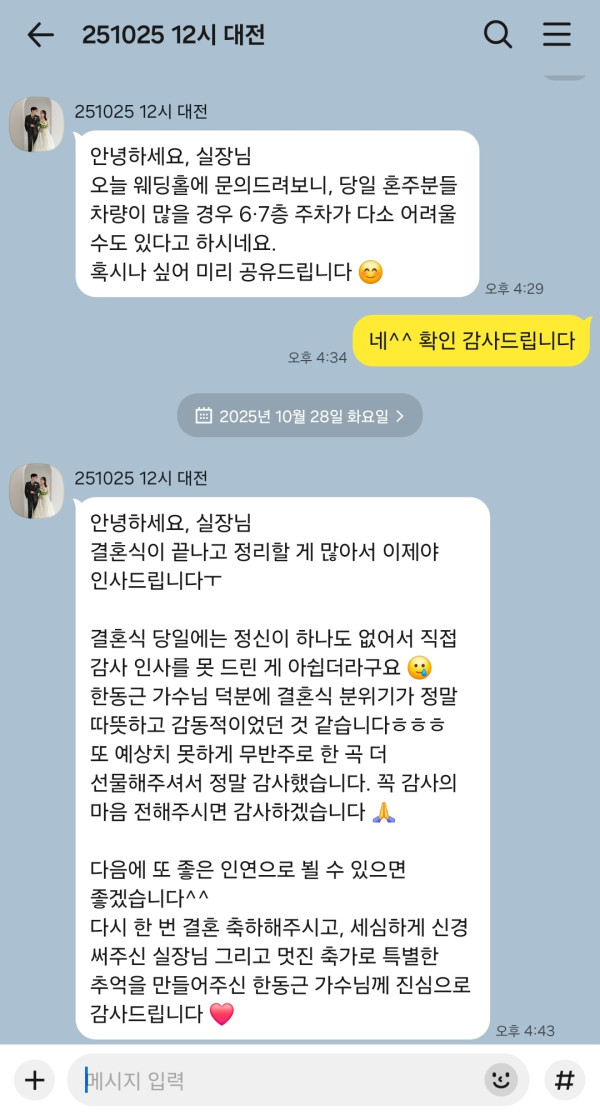This screenshot has width=600, height=1115.
Task: Search within this conversation
Action: [x=498, y=35]
